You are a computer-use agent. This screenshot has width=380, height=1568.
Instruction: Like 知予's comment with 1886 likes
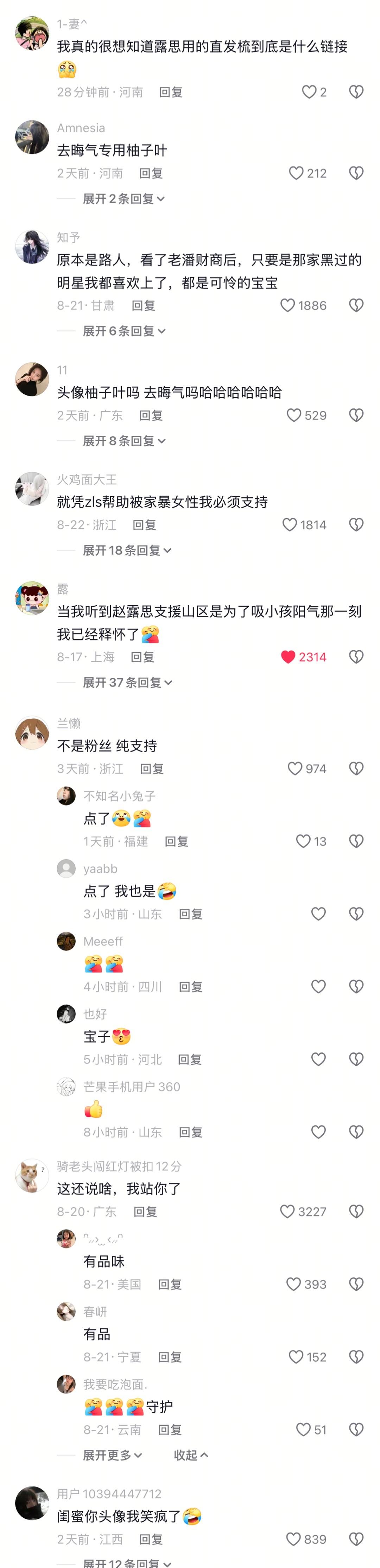(x=288, y=305)
